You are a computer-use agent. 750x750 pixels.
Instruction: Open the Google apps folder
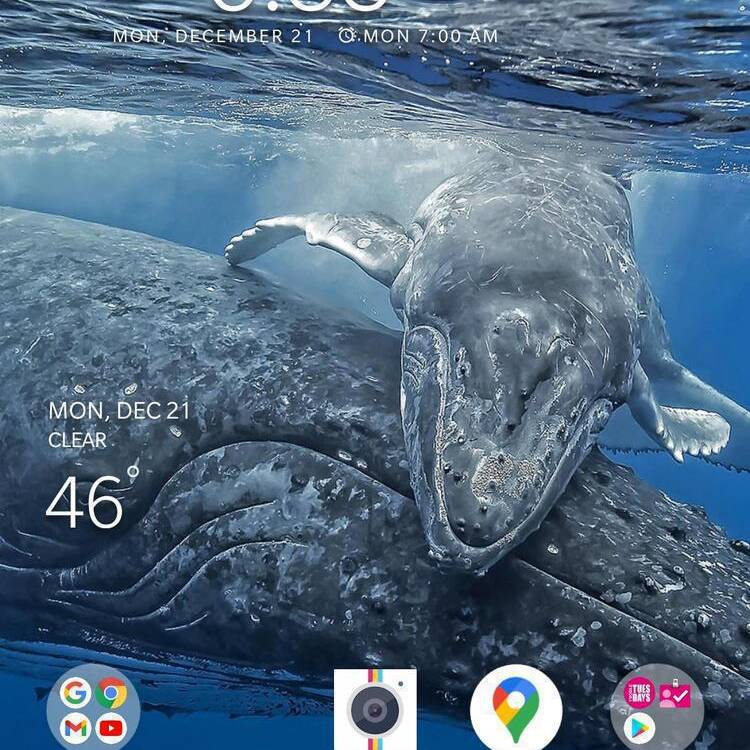[x=93, y=709]
